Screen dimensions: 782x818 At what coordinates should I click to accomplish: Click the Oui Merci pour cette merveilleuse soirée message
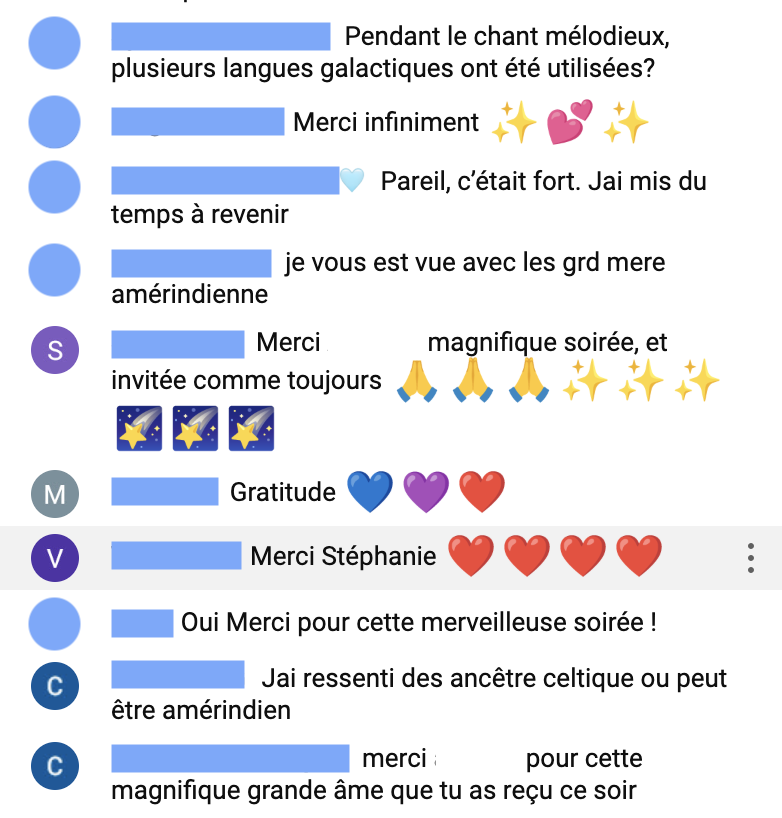click(420, 621)
